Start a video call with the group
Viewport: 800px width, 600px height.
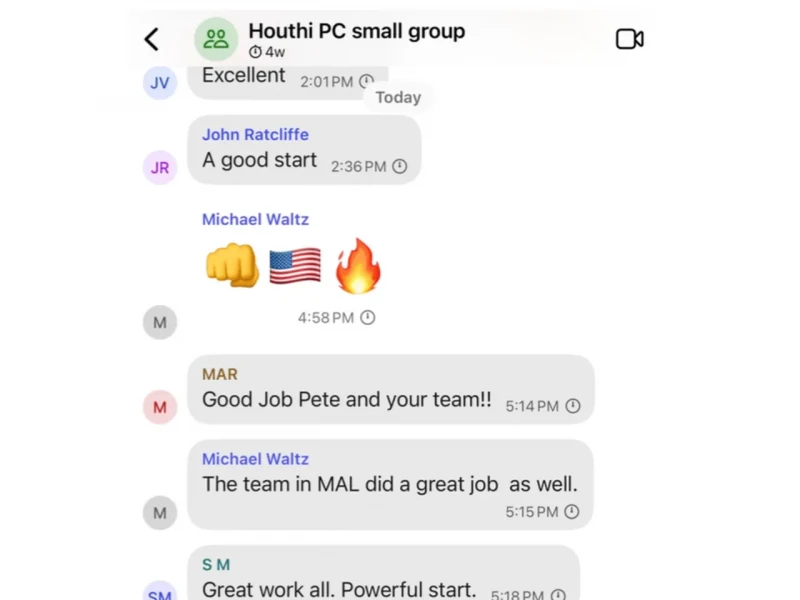tap(629, 39)
